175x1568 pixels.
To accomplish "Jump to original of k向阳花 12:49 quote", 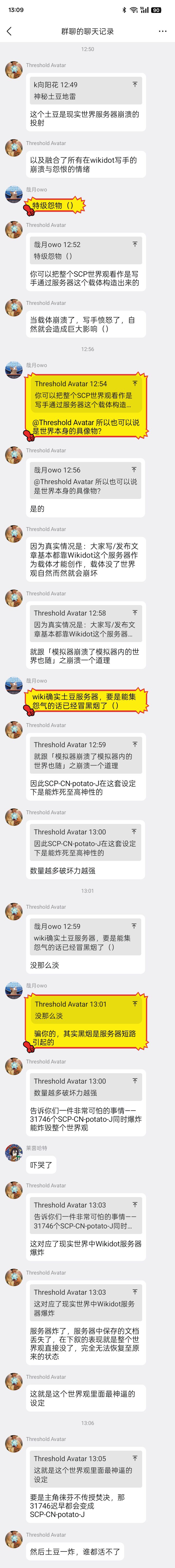I will [135, 84].
